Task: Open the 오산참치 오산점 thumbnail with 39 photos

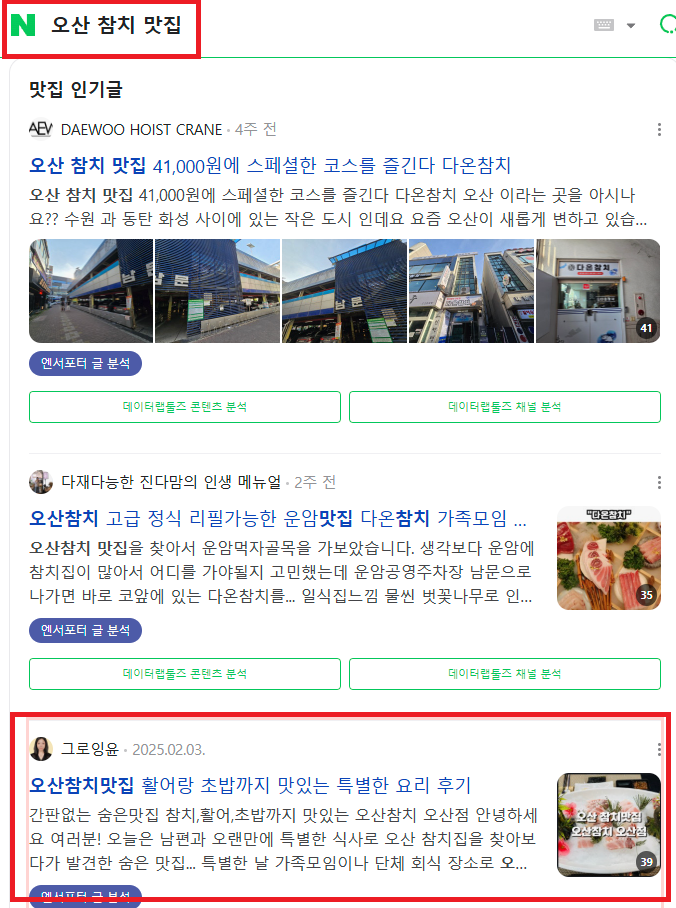Action: [x=608, y=824]
